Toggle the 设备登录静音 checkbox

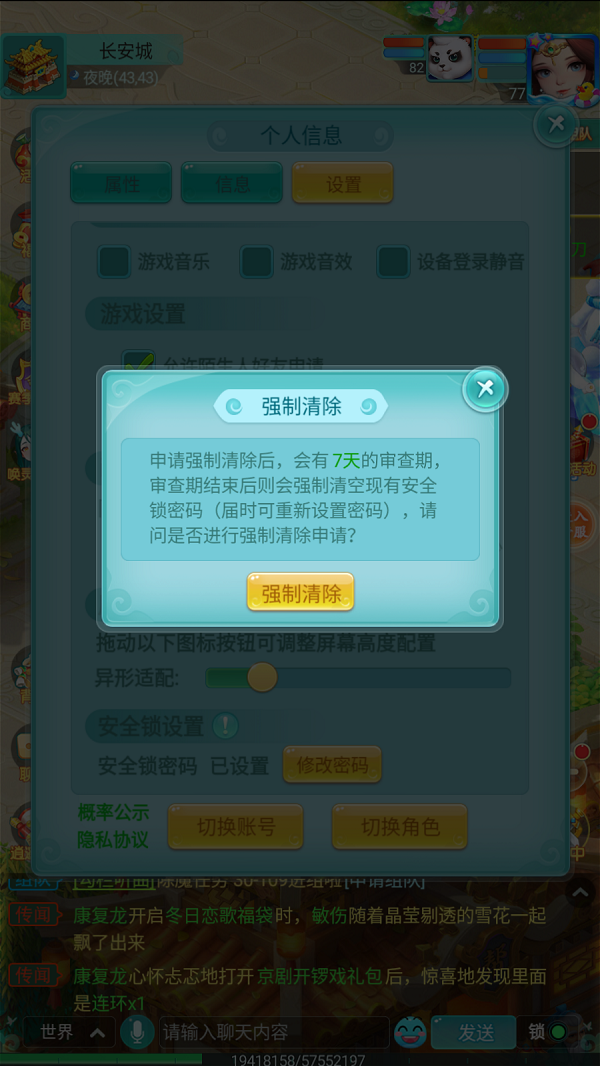pyautogui.click(x=393, y=262)
